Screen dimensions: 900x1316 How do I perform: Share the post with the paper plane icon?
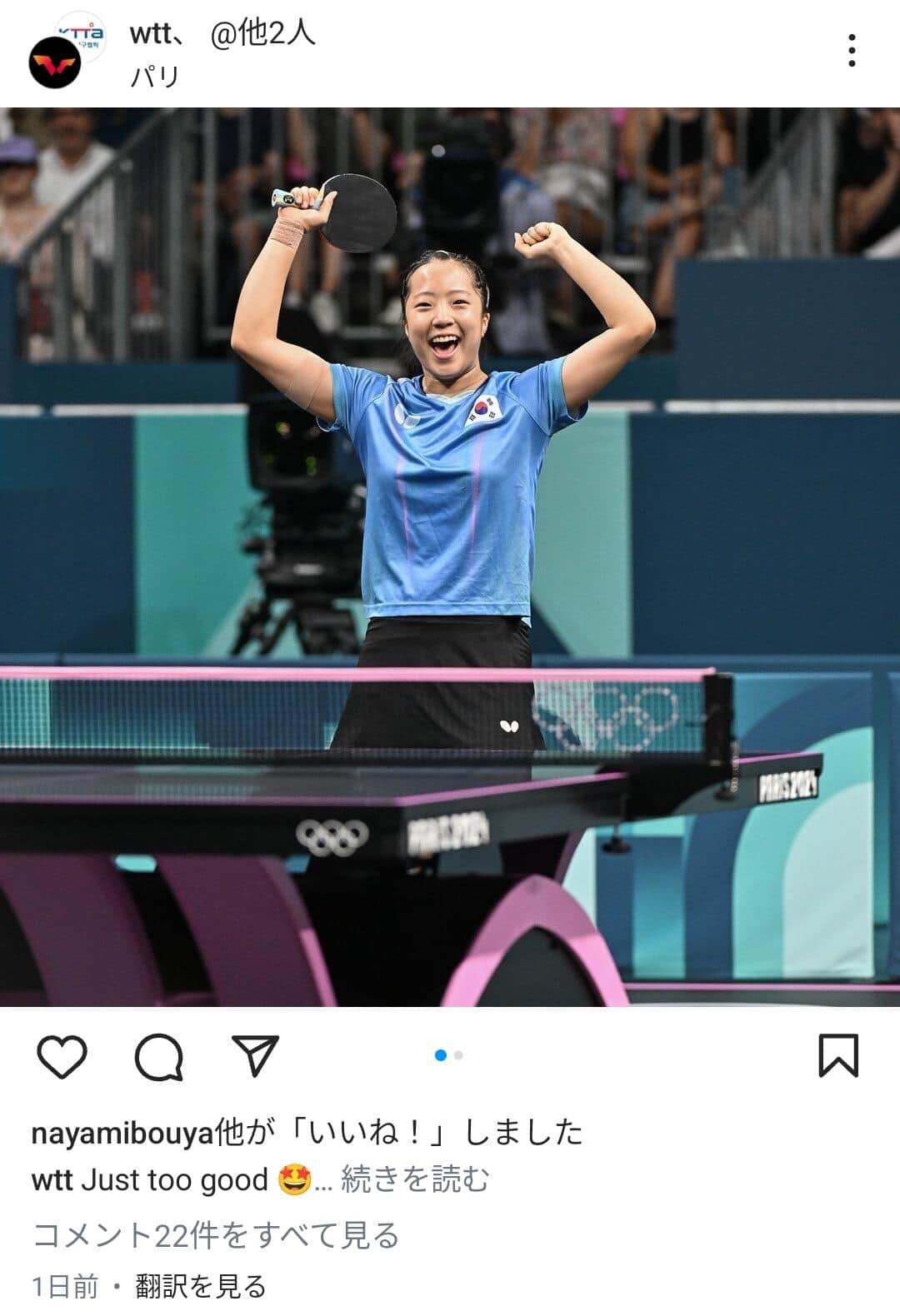click(254, 1055)
